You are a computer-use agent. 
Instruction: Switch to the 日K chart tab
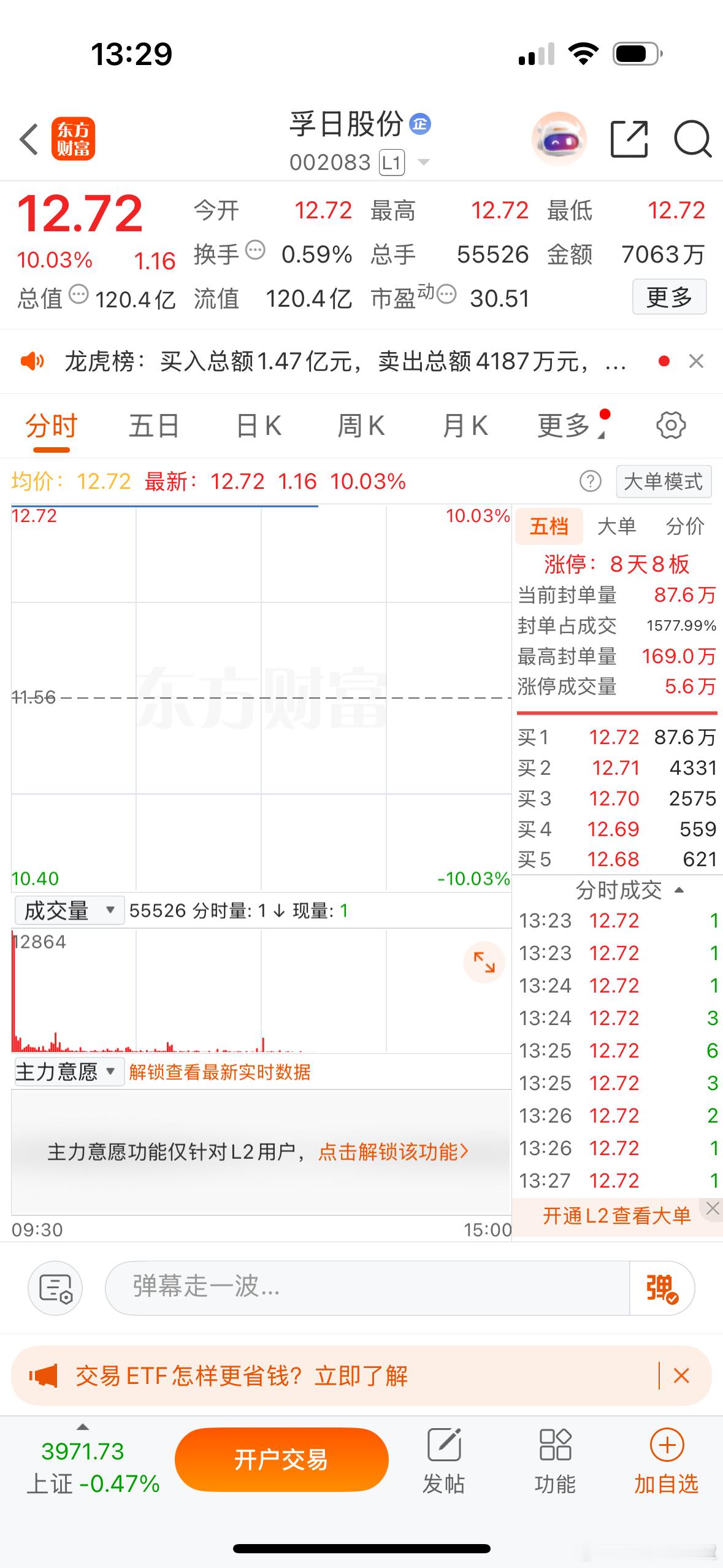[x=258, y=426]
